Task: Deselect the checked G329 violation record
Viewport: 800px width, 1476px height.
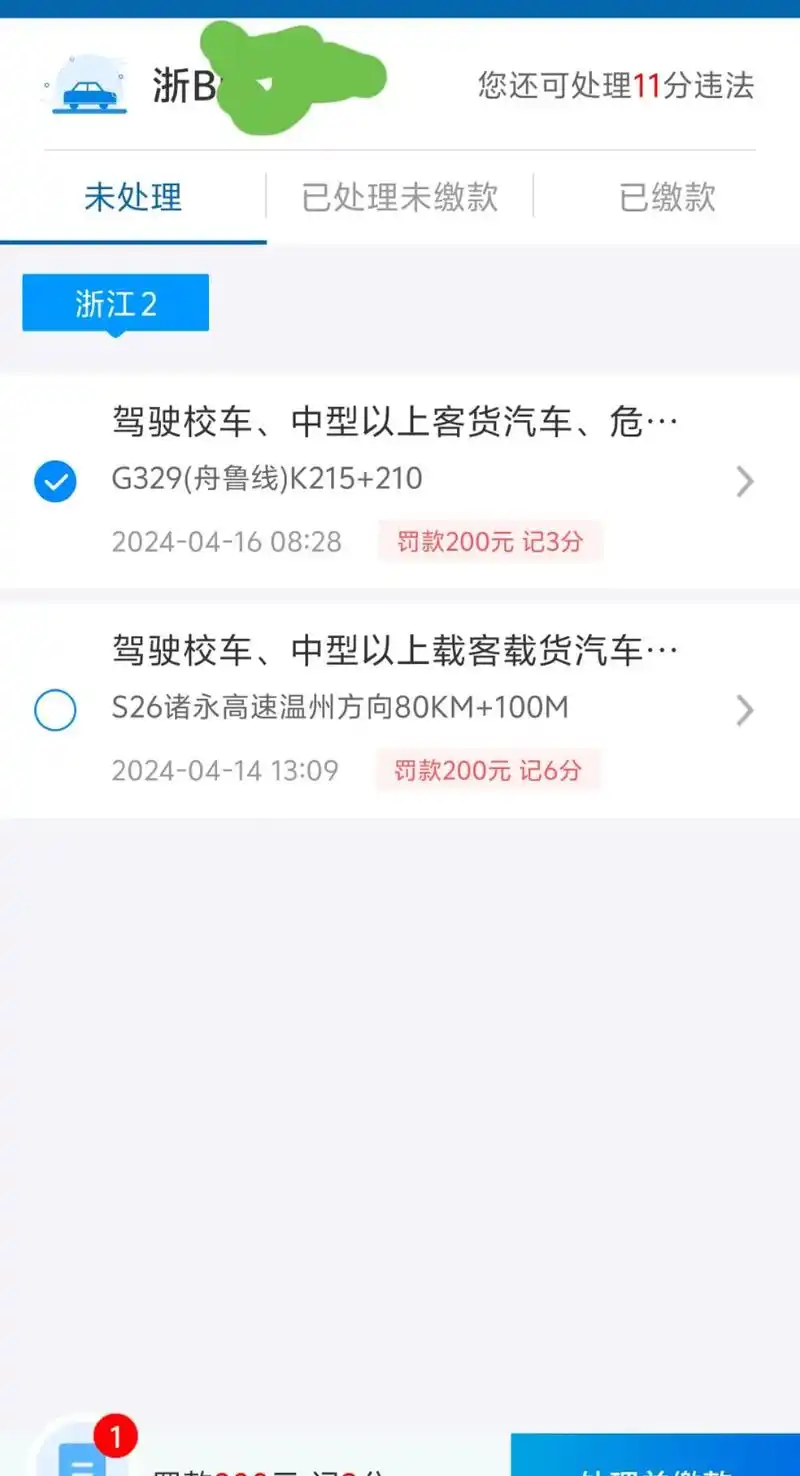Action: pyautogui.click(x=56, y=481)
